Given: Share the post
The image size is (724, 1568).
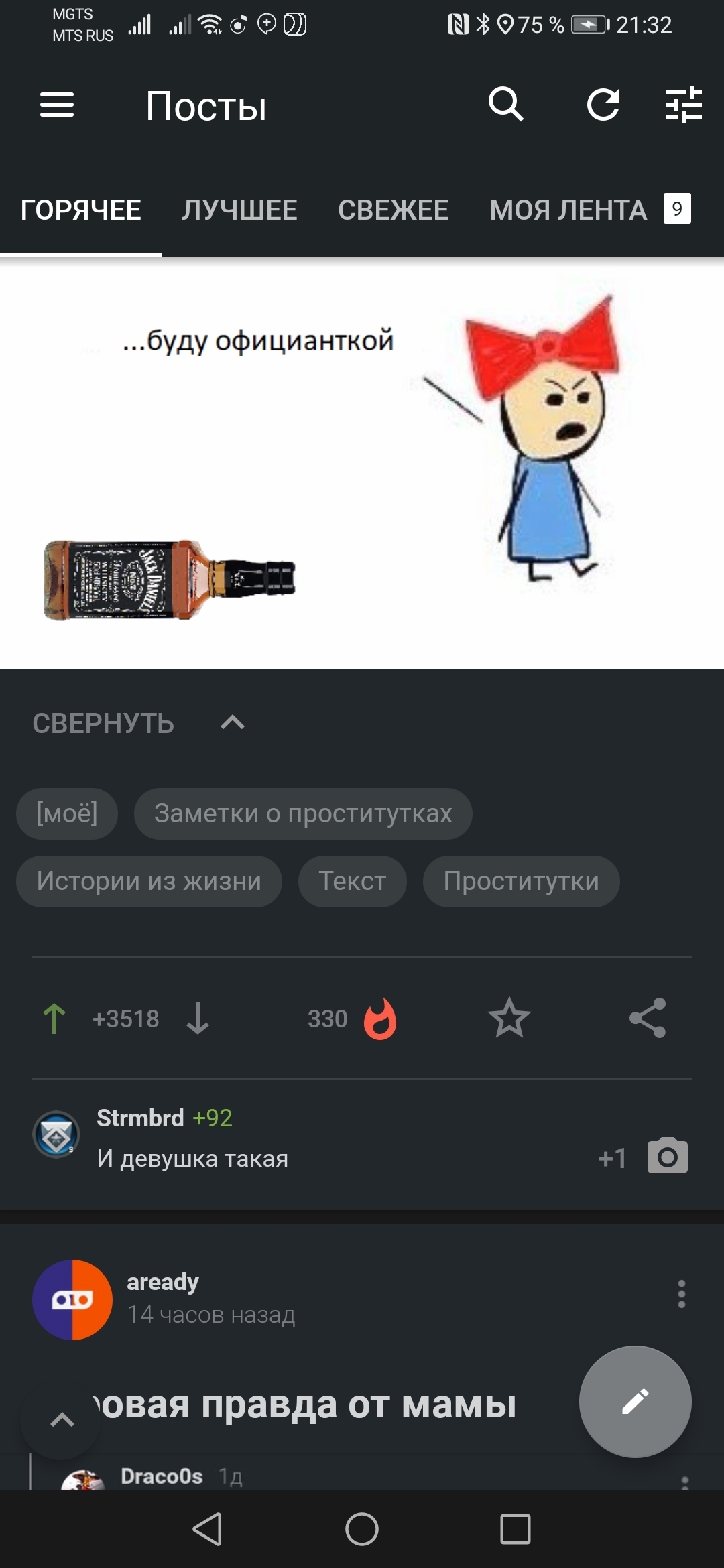Looking at the screenshot, I should pos(648,1019).
